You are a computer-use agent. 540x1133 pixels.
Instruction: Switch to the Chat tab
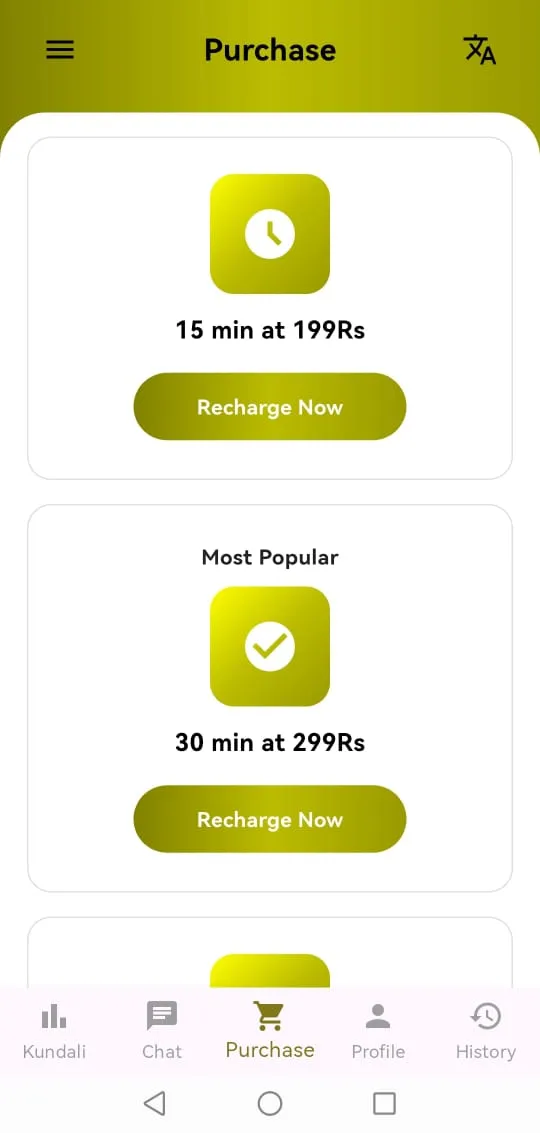(162, 1031)
